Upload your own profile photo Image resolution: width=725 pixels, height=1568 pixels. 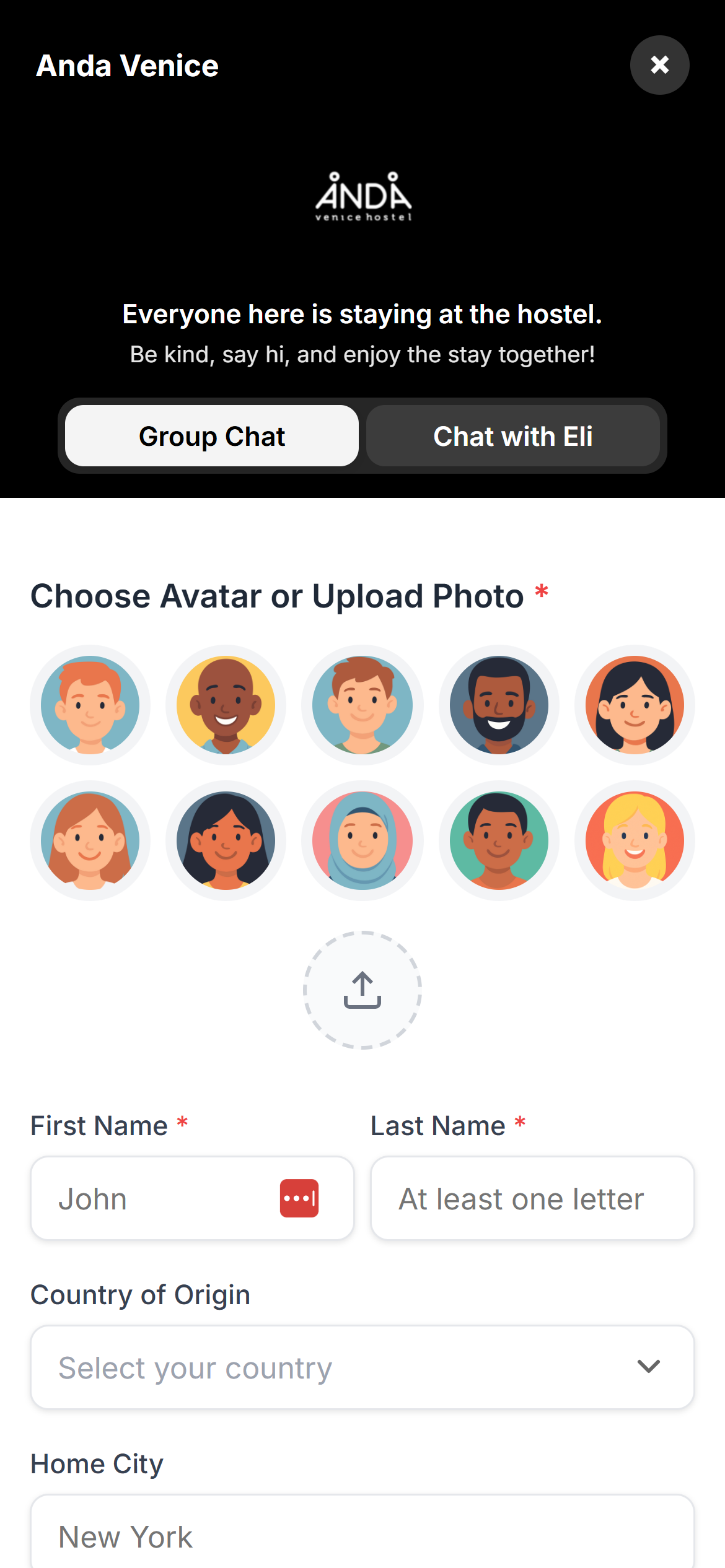coord(362,990)
